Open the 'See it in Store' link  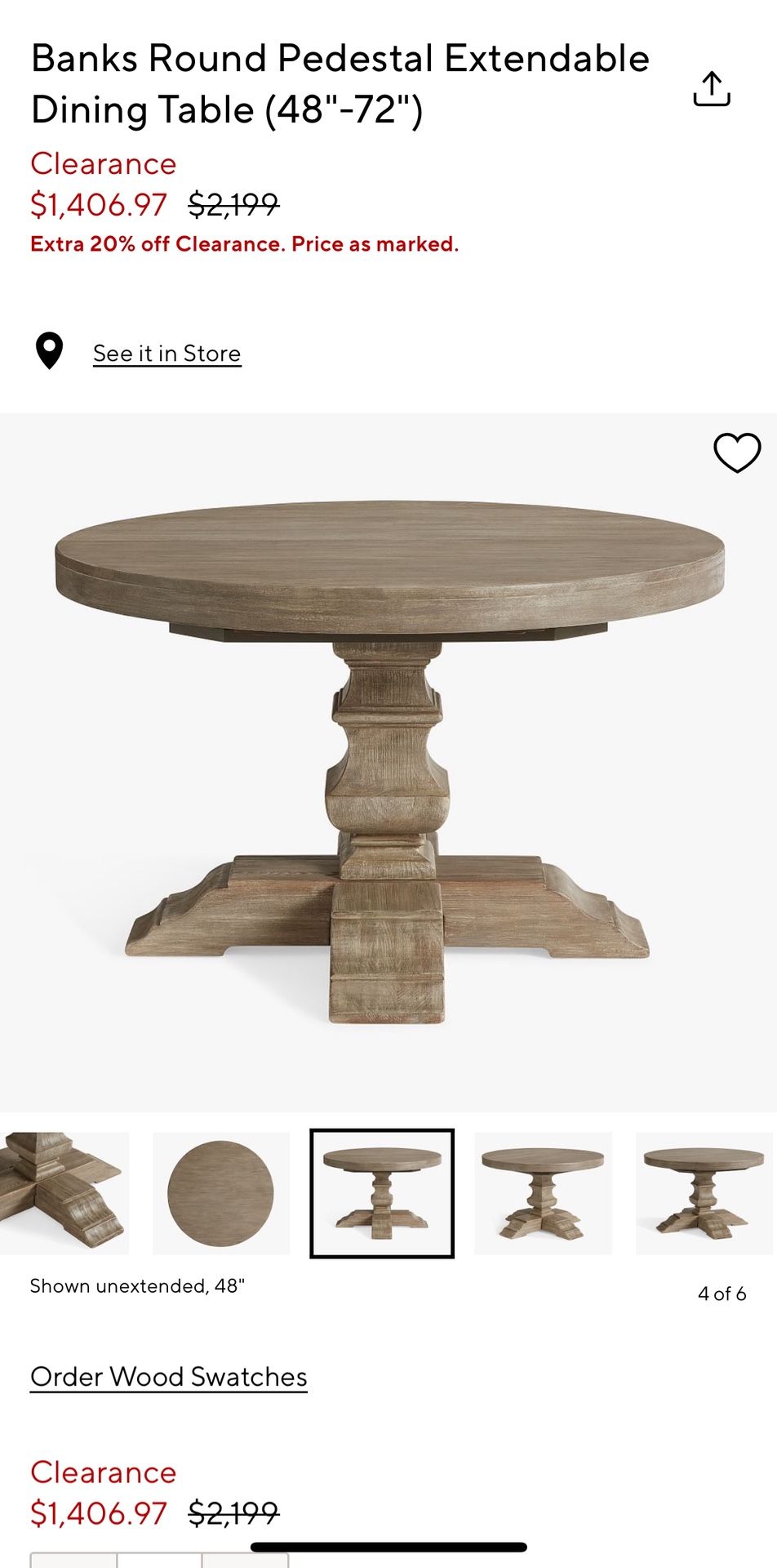166,353
